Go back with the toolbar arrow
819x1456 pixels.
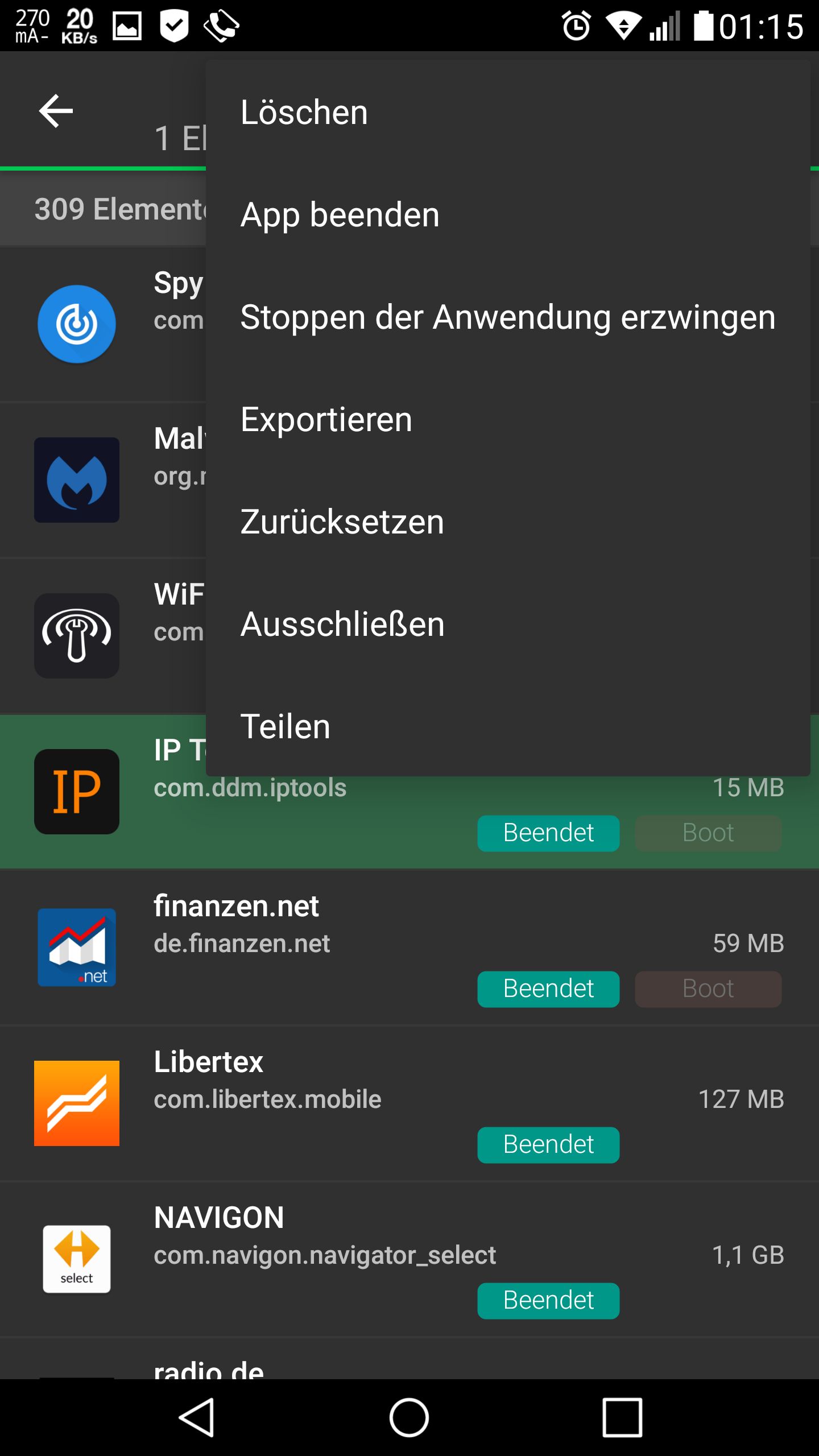(x=56, y=111)
